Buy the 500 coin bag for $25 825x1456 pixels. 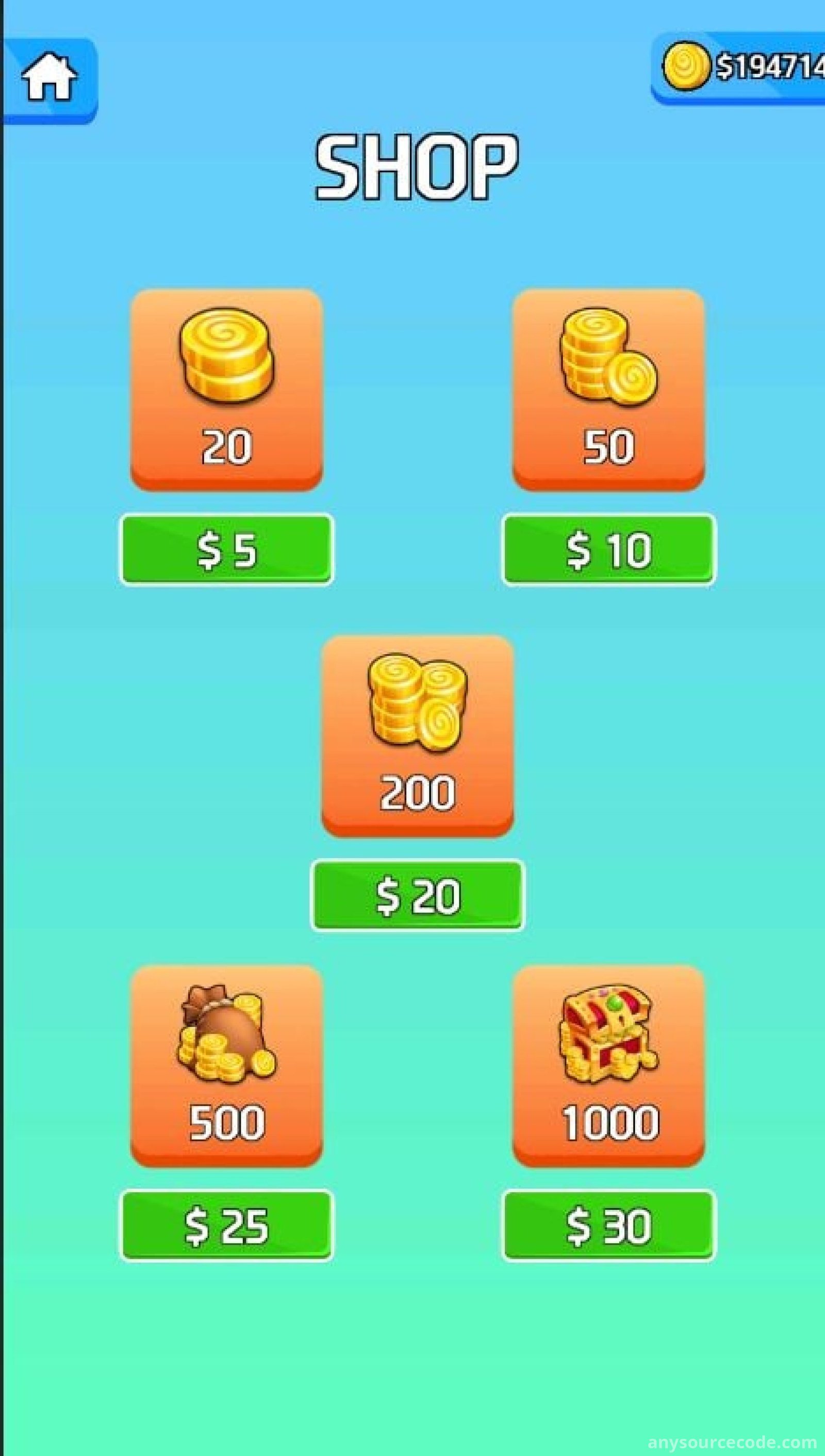227,1226
